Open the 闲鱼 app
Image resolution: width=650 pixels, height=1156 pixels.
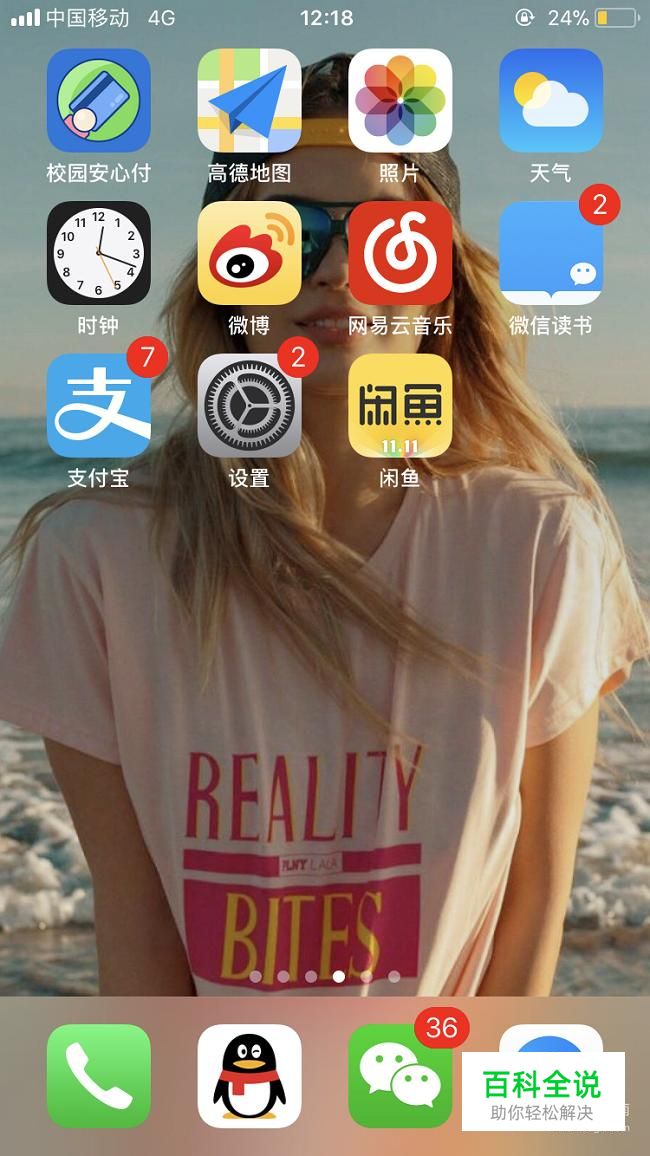(400, 405)
